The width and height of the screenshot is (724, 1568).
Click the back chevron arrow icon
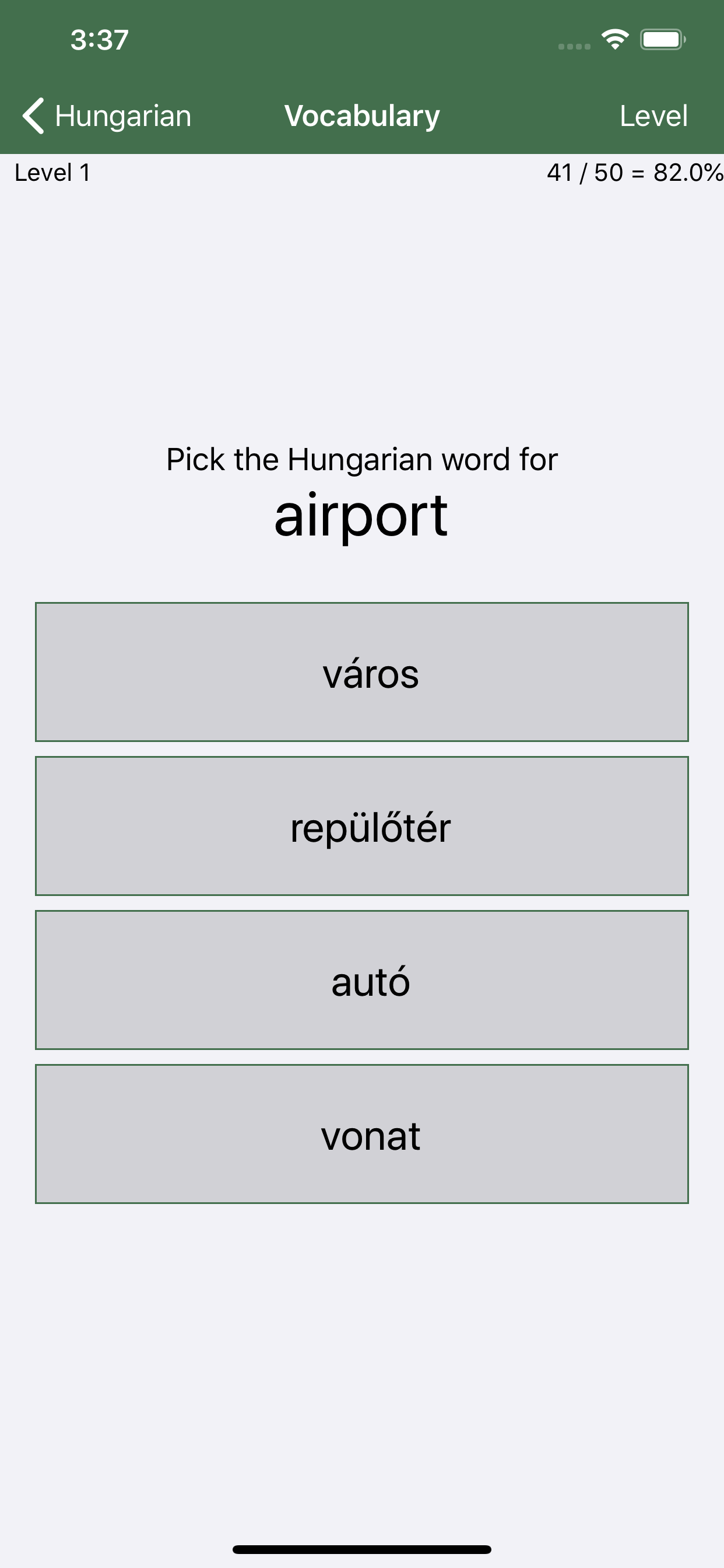point(34,116)
